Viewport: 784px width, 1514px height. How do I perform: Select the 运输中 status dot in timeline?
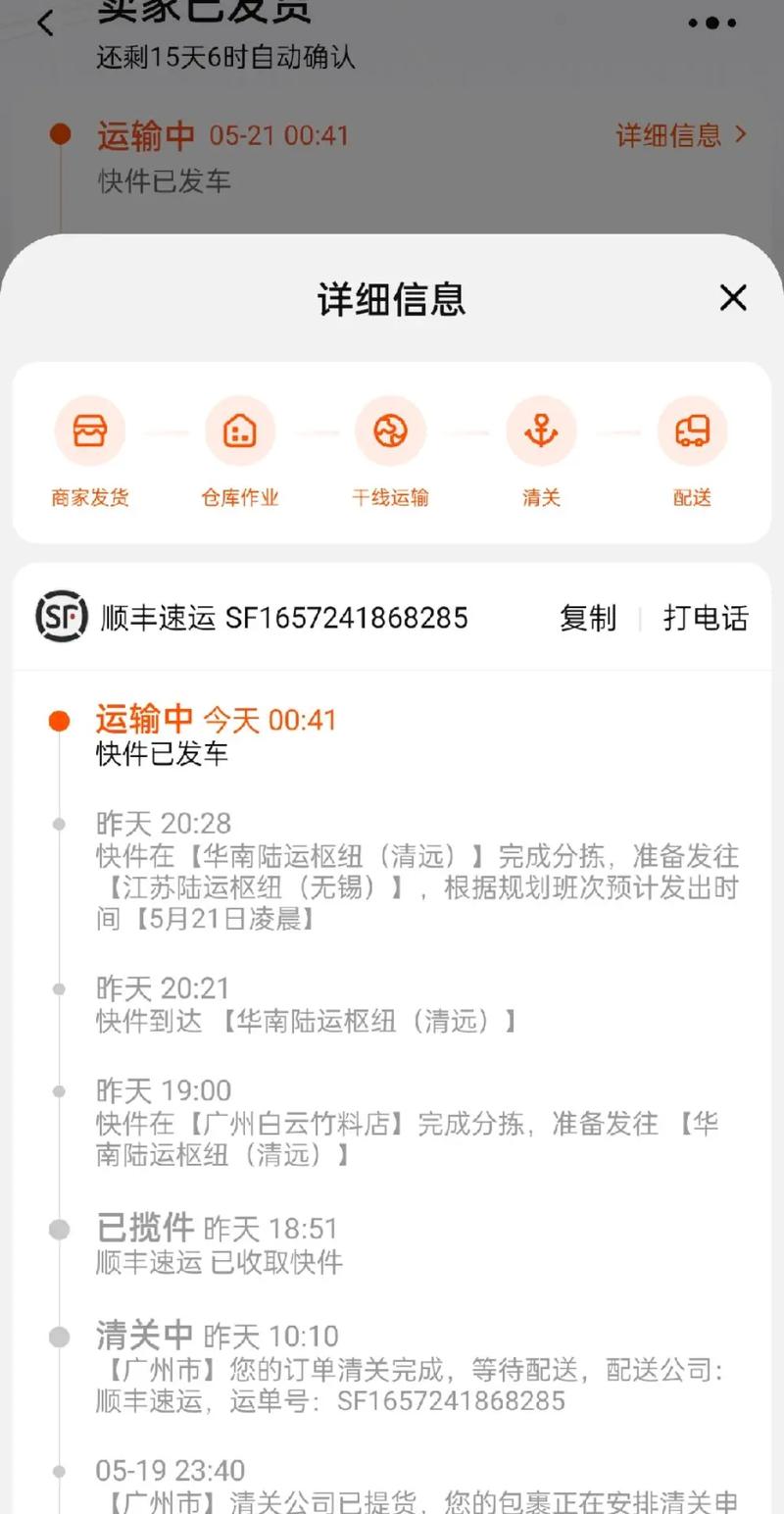click(x=61, y=719)
